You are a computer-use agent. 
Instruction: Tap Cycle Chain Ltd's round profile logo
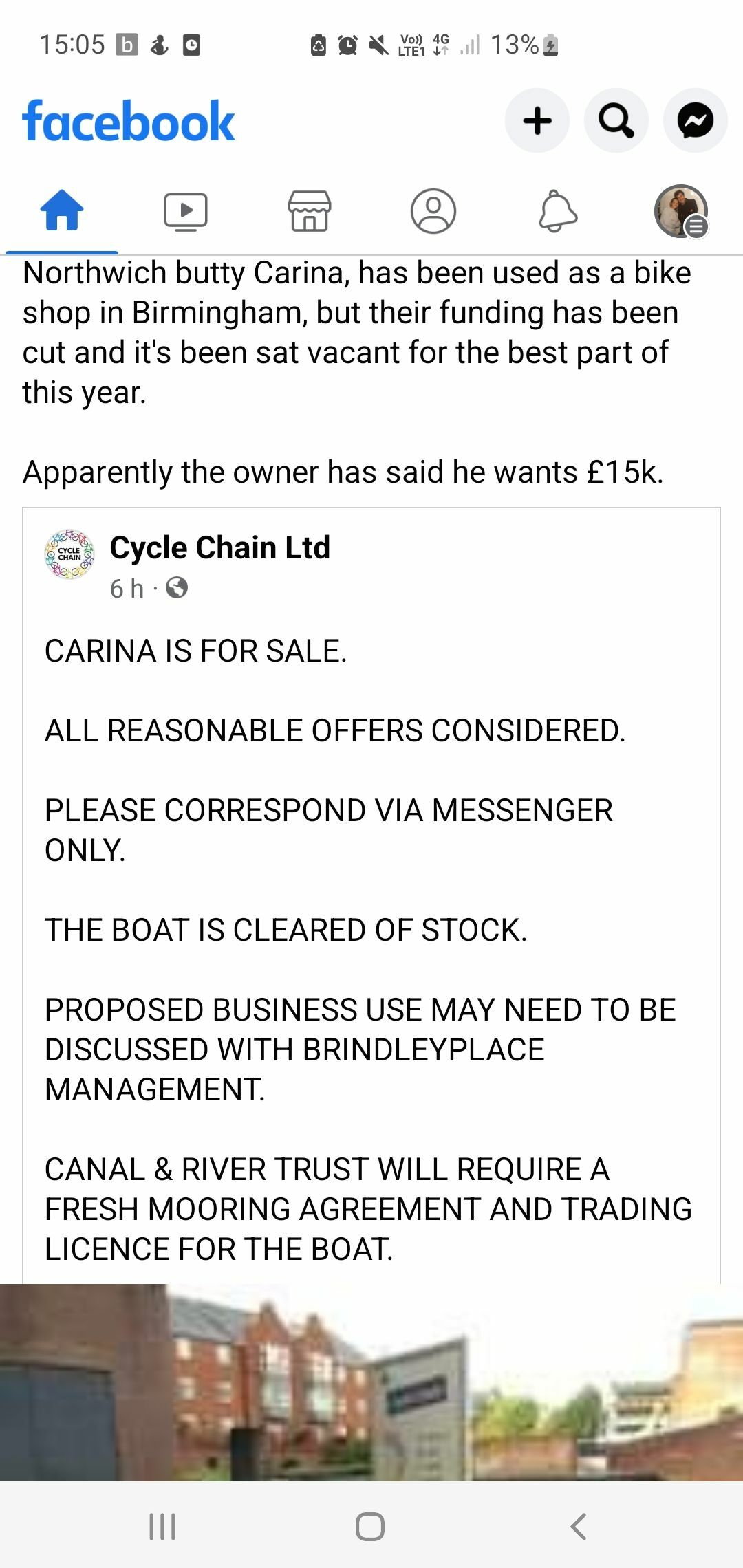69,554
